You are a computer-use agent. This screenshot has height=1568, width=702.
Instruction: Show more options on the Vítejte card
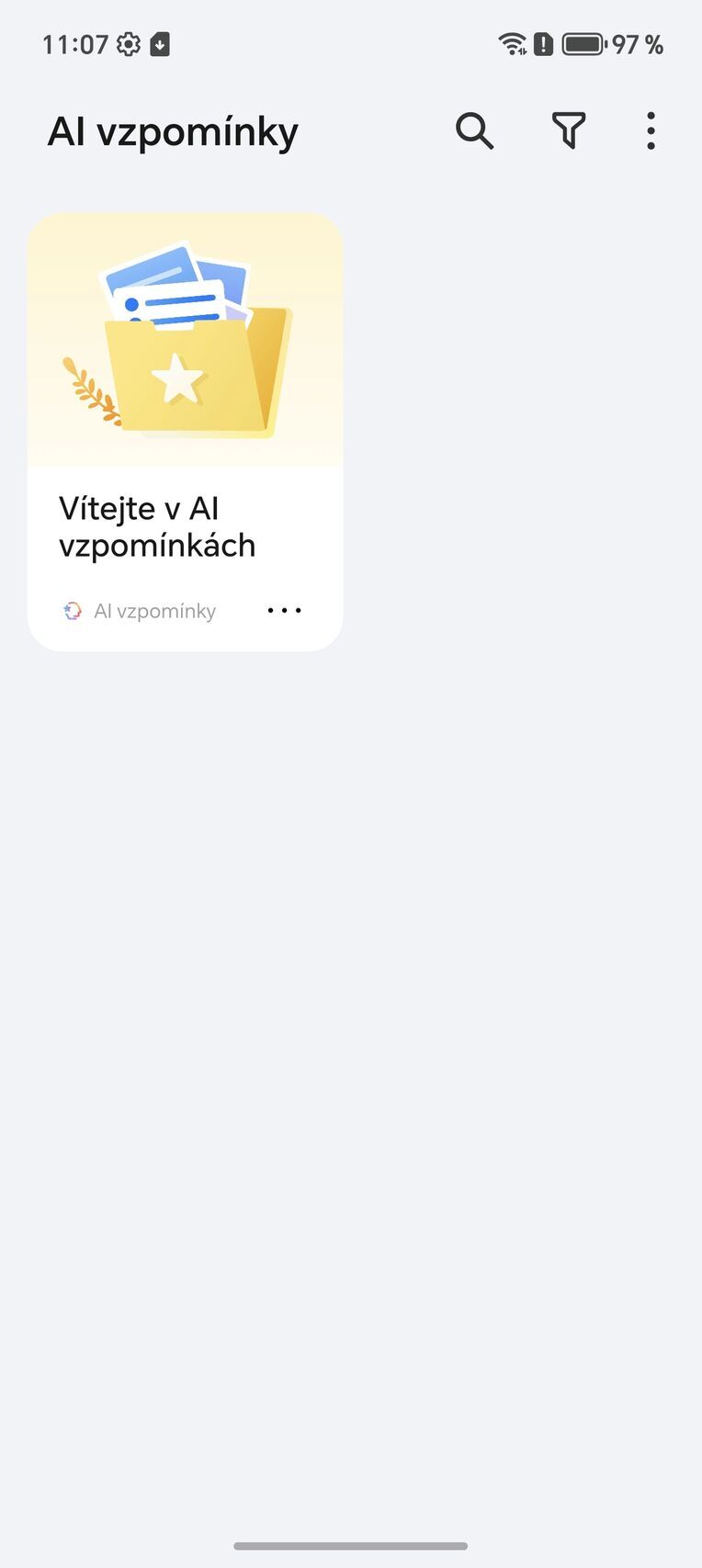click(284, 611)
